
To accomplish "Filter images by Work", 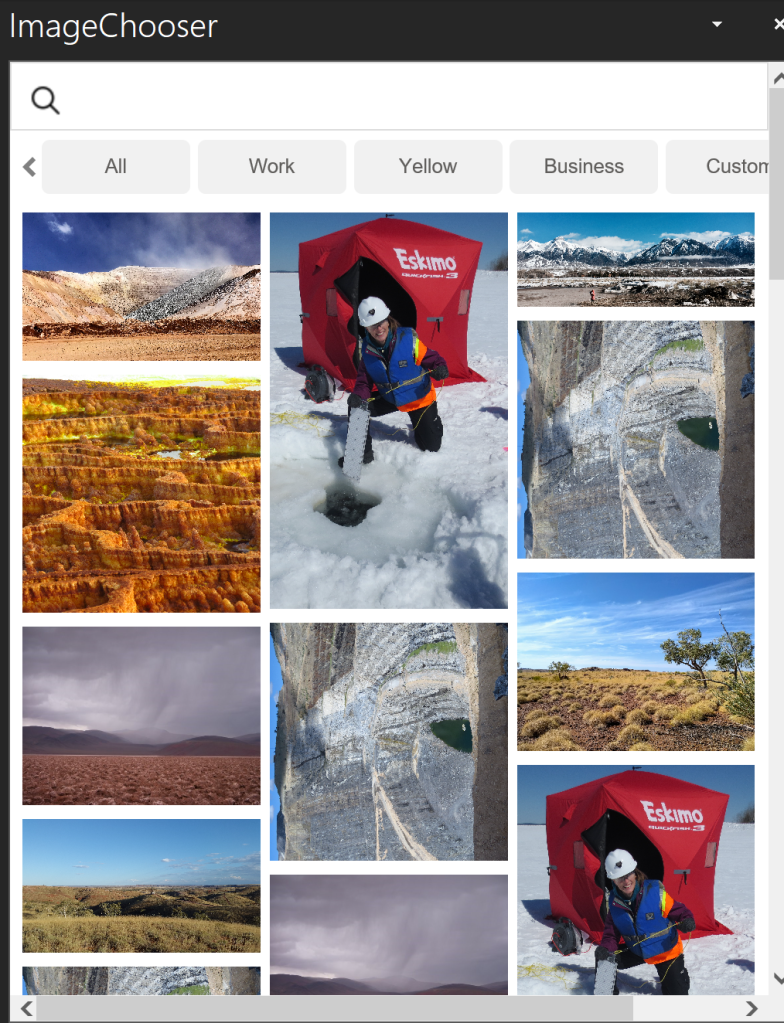I will click(x=272, y=166).
